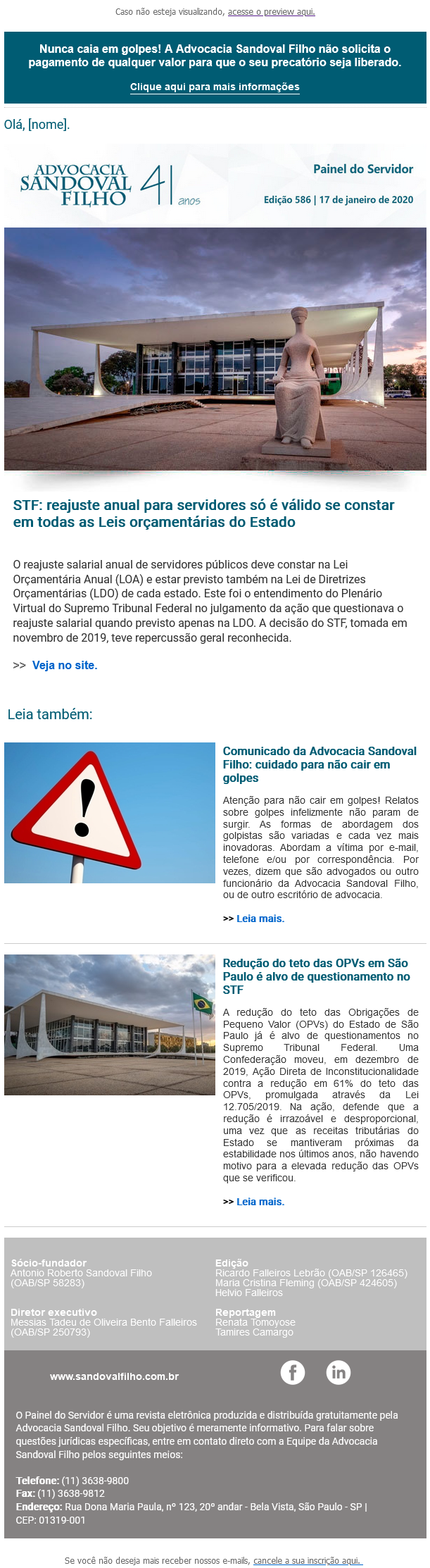Tap 'Clique aqui para mais informações'
This screenshot has height=1568, width=430.
(x=215, y=87)
